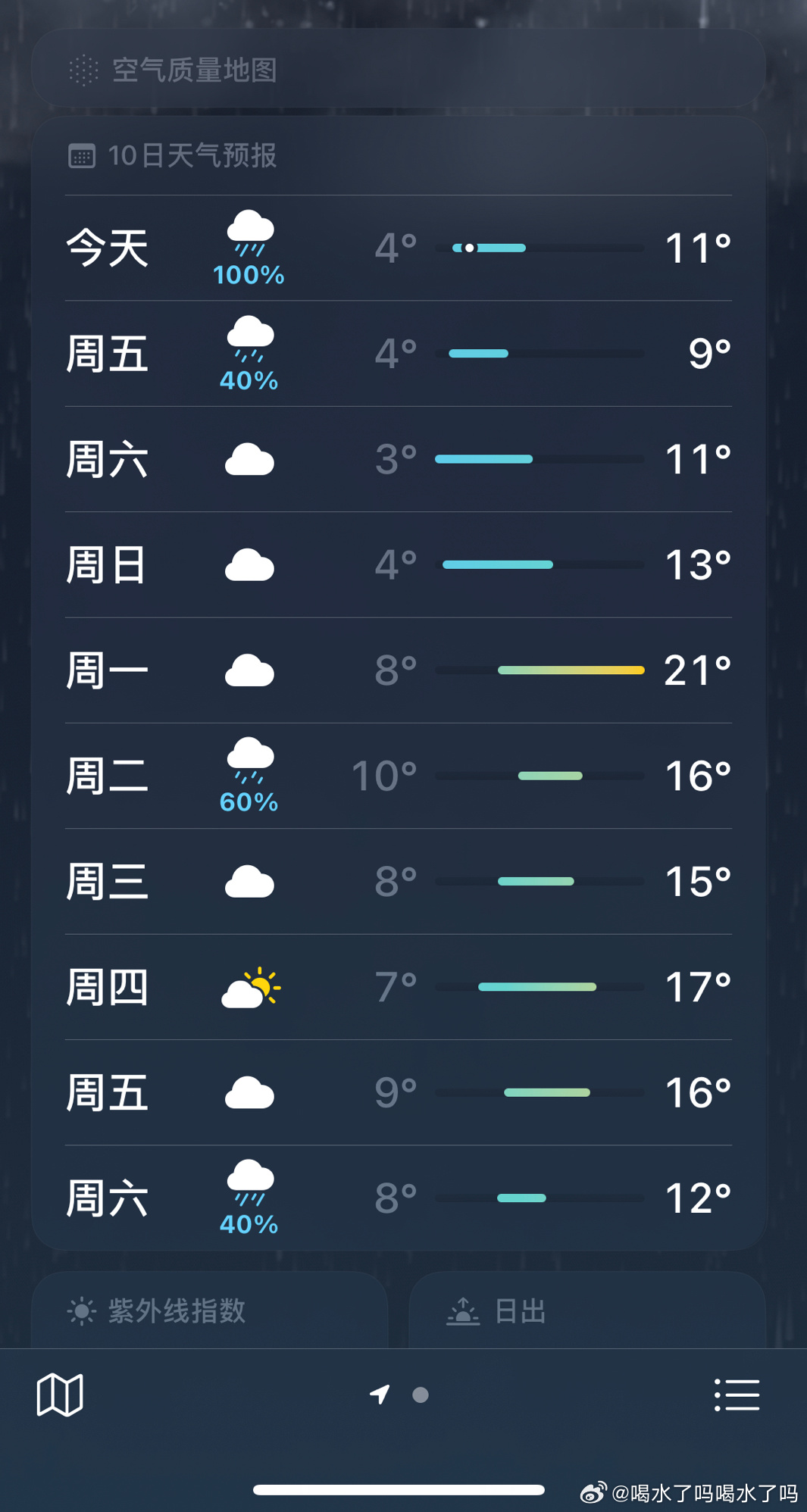Open the 周日 forecast details
This screenshot has height=1512, width=807.
(399, 565)
